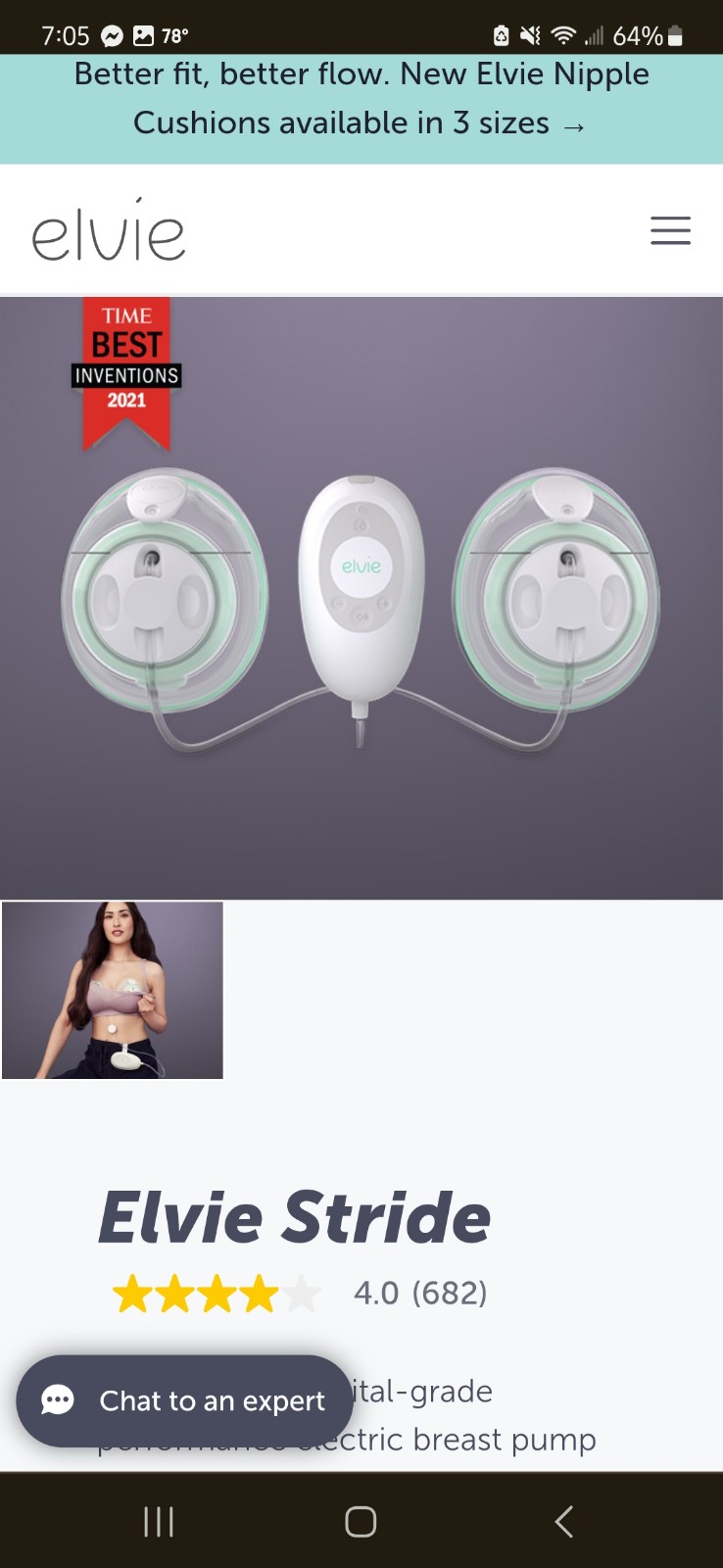View the main Elvie Stride product image
Image resolution: width=723 pixels, height=1568 pixels.
click(361, 598)
